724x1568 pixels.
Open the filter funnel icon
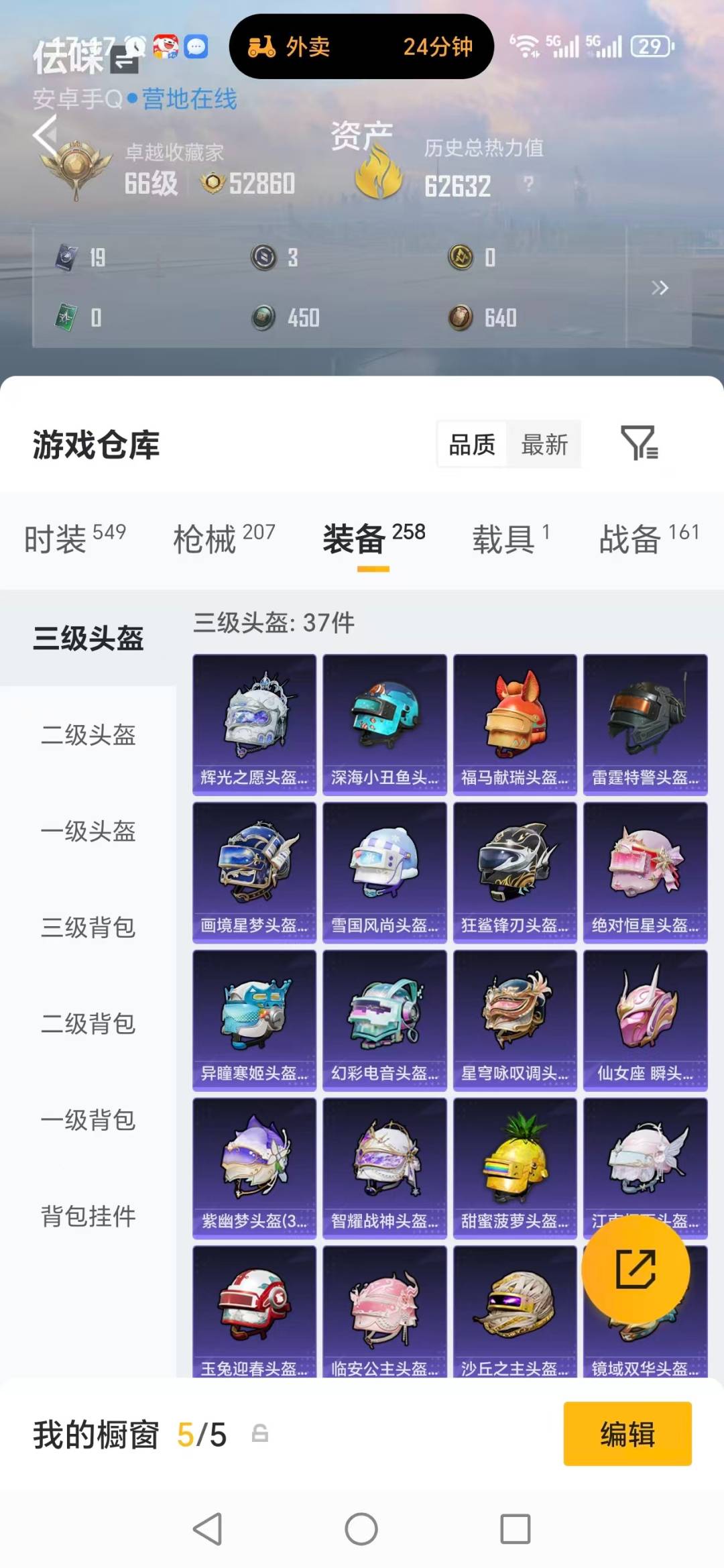pyautogui.click(x=640, y=444)
